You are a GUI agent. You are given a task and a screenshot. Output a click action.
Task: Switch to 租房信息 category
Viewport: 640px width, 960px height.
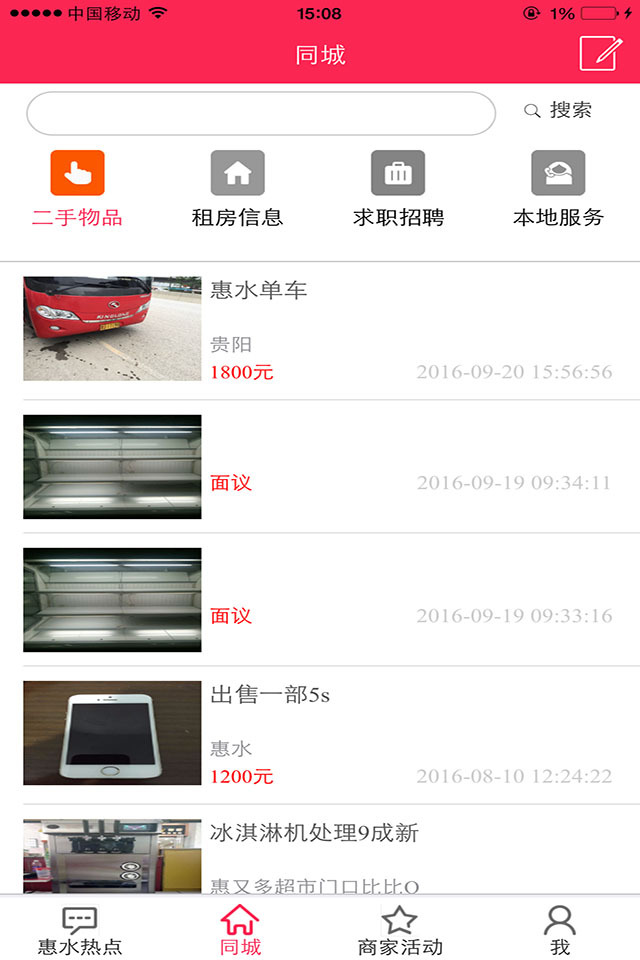click(x=237, y=189)
